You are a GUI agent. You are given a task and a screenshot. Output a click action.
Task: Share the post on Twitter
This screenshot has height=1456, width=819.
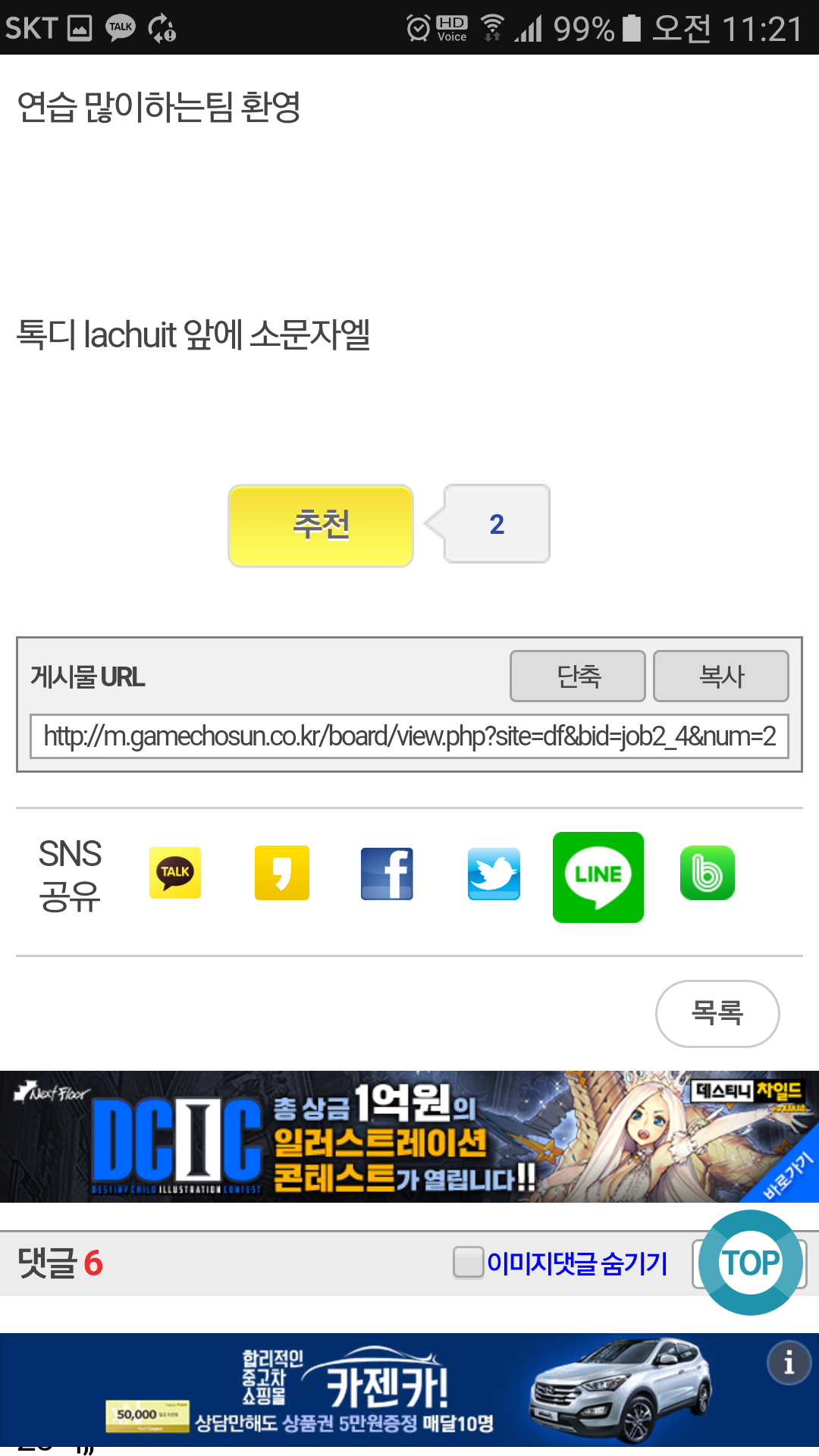click(494, 874)
